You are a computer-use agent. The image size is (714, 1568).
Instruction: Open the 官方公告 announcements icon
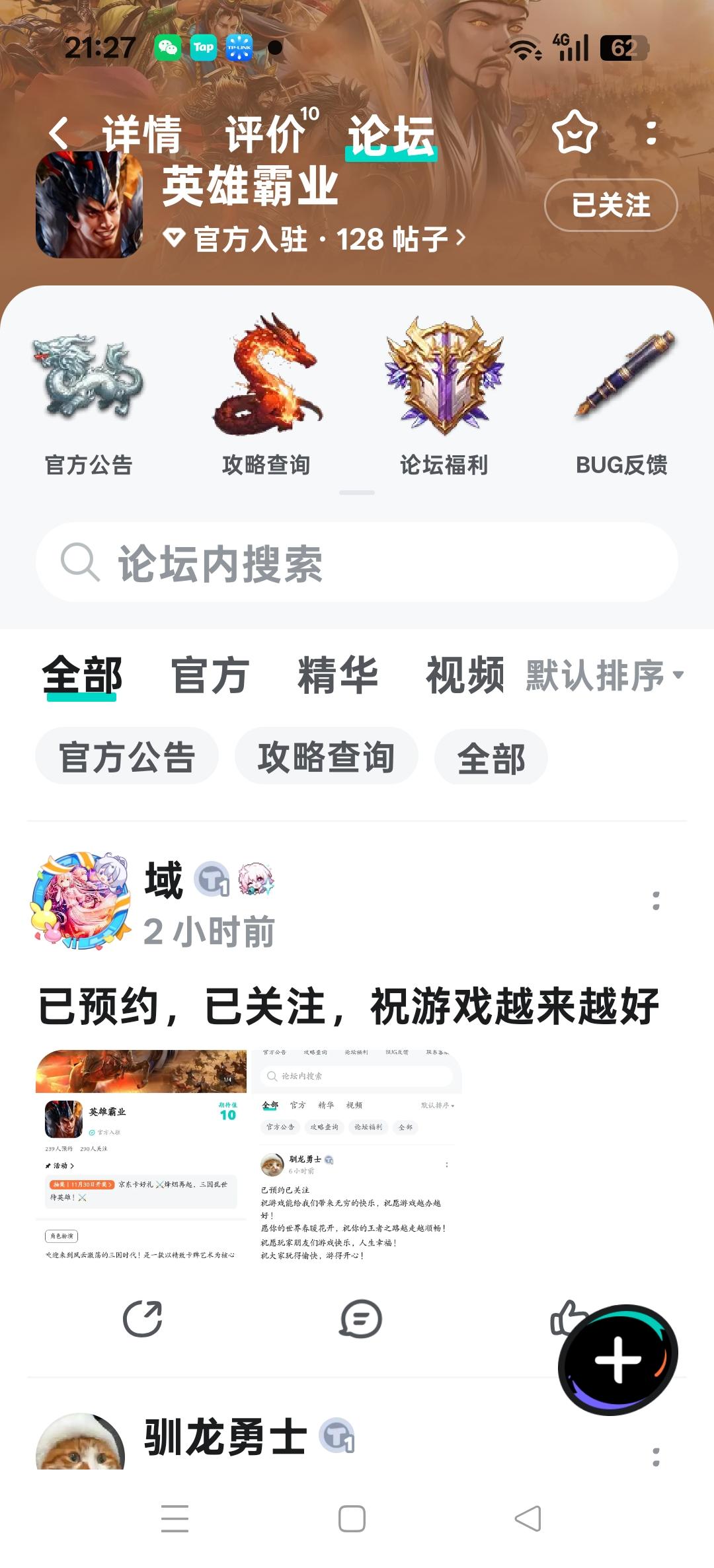pyautogui.click(x=88, y=383)
